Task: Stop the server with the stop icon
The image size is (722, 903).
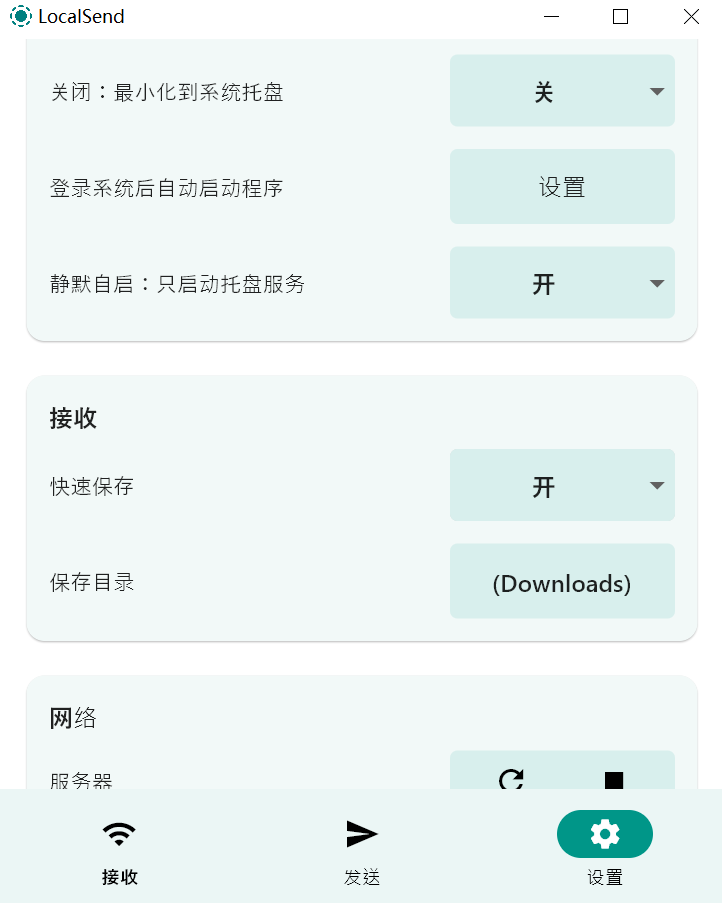Action: (x=614, y=779)
